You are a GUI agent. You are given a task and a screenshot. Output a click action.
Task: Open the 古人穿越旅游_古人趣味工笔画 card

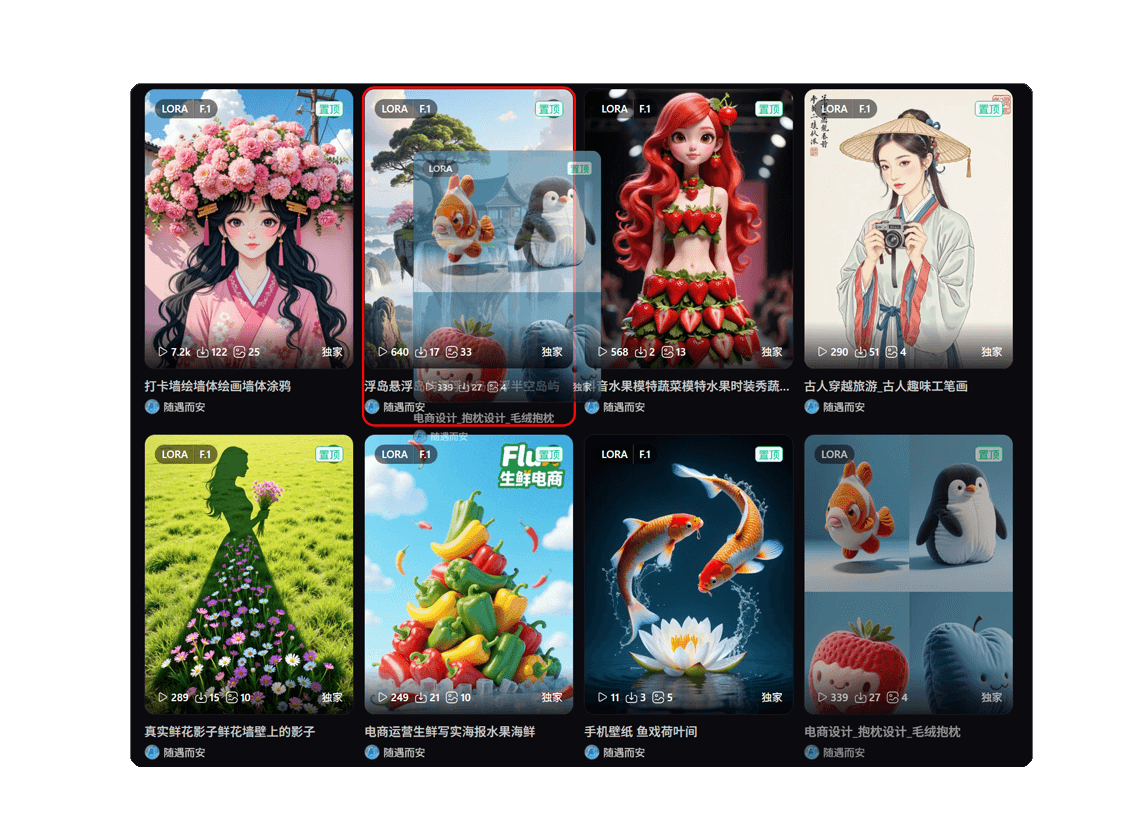coord(908,228)
